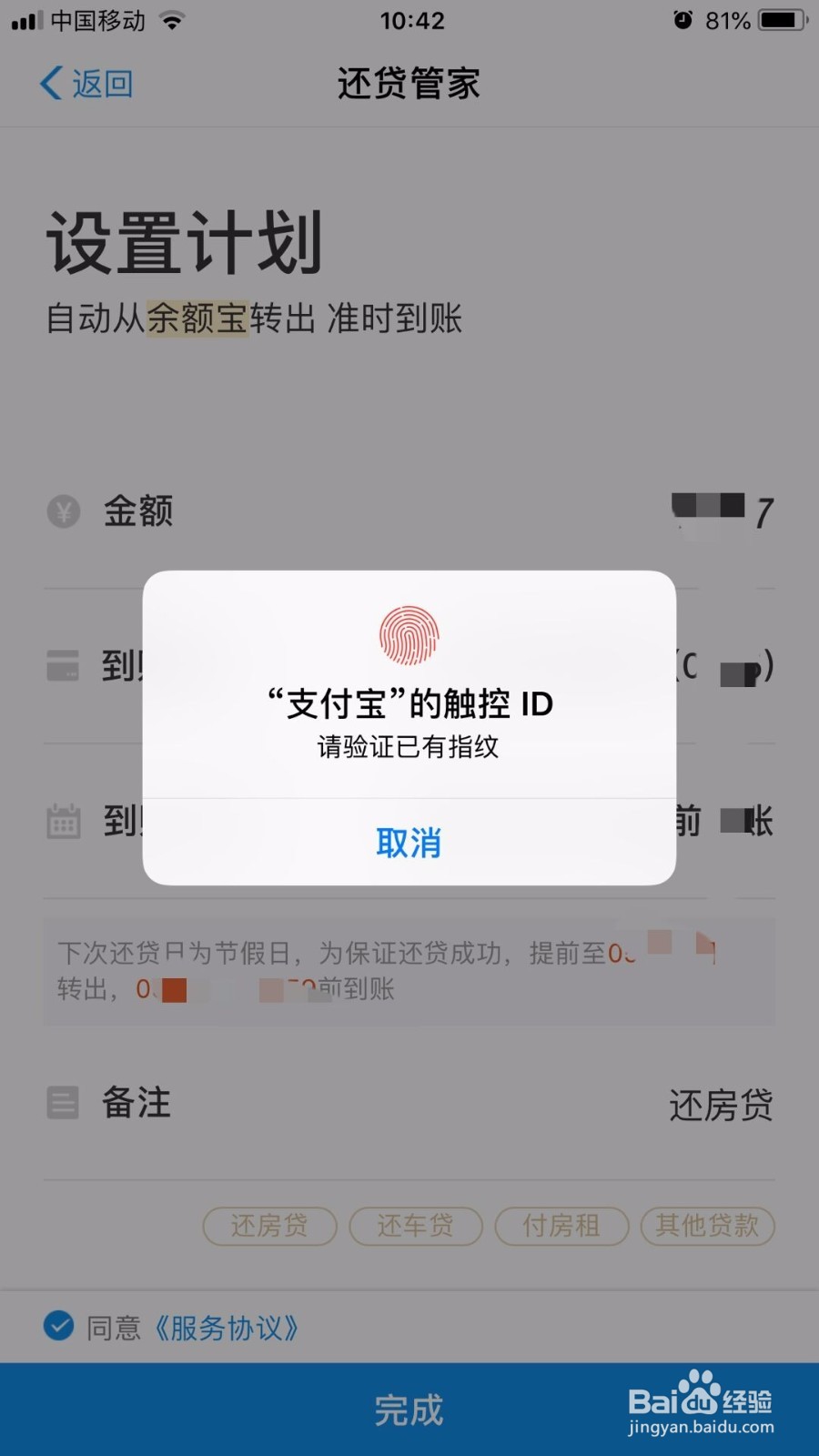Screen dimensions: 819x1456
Task: Tap the red fingerprint icon in the dialog
Action: tap(409, 635)
